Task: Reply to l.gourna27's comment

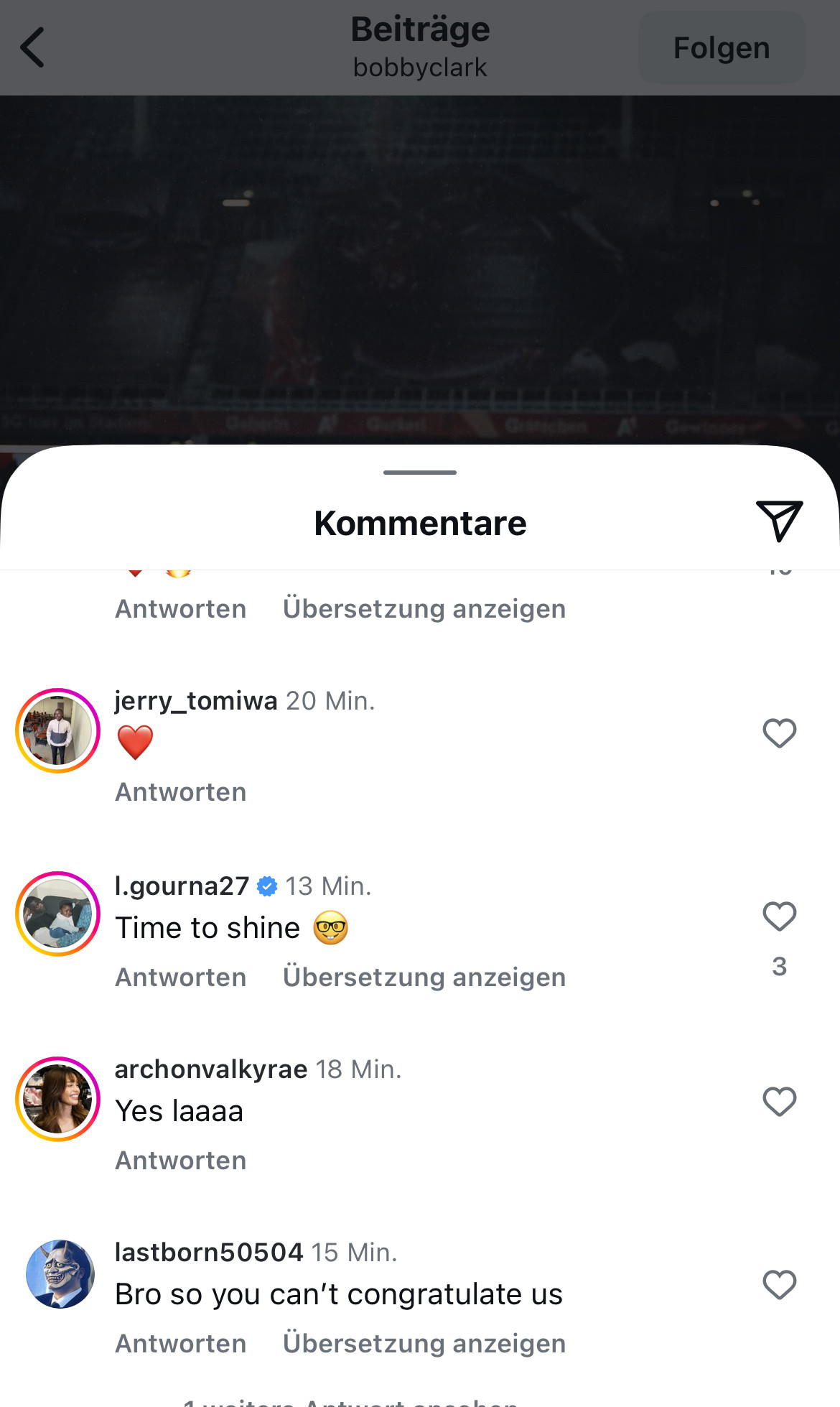Action: pyautogui.click(x=181, y=978)
